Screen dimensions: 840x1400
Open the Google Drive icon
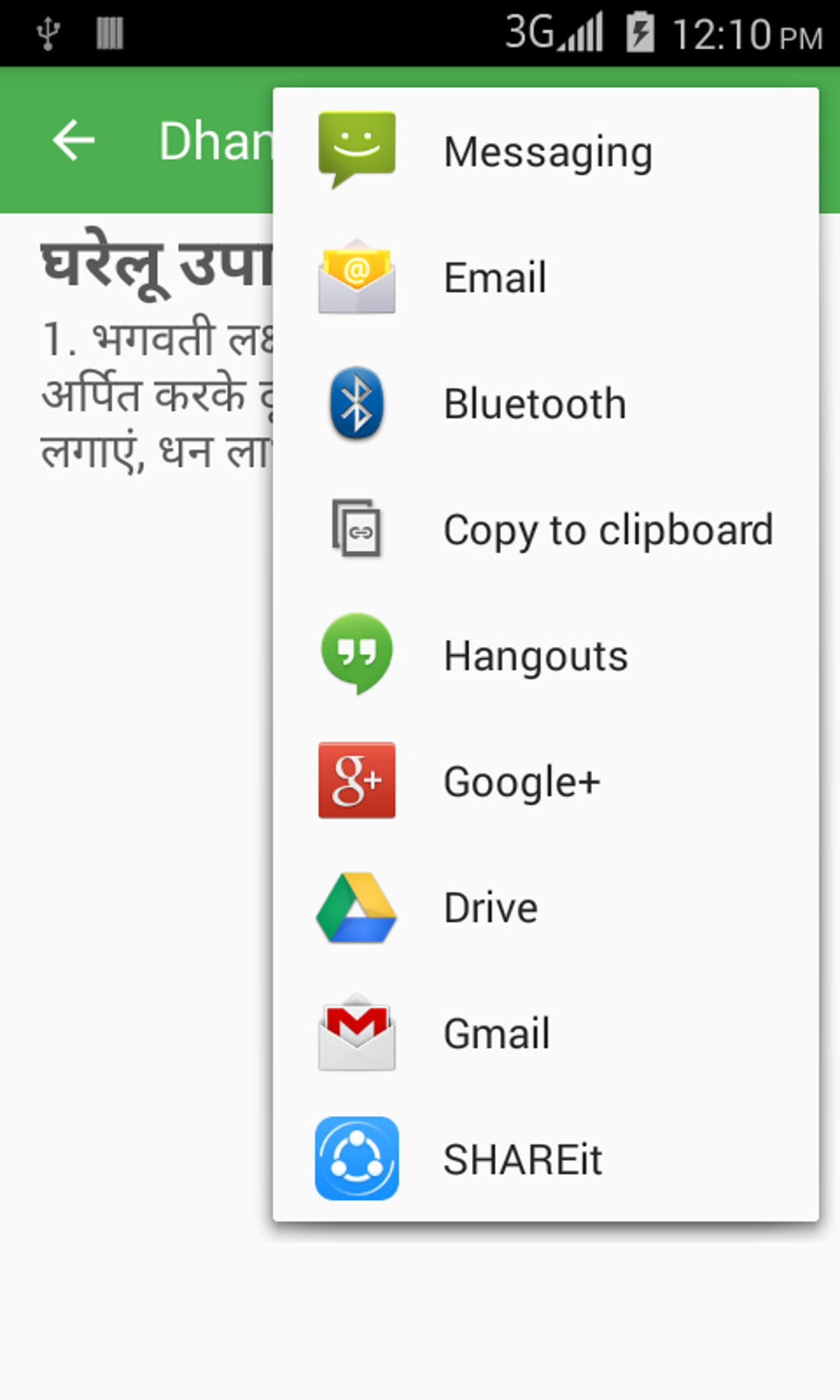356,907
